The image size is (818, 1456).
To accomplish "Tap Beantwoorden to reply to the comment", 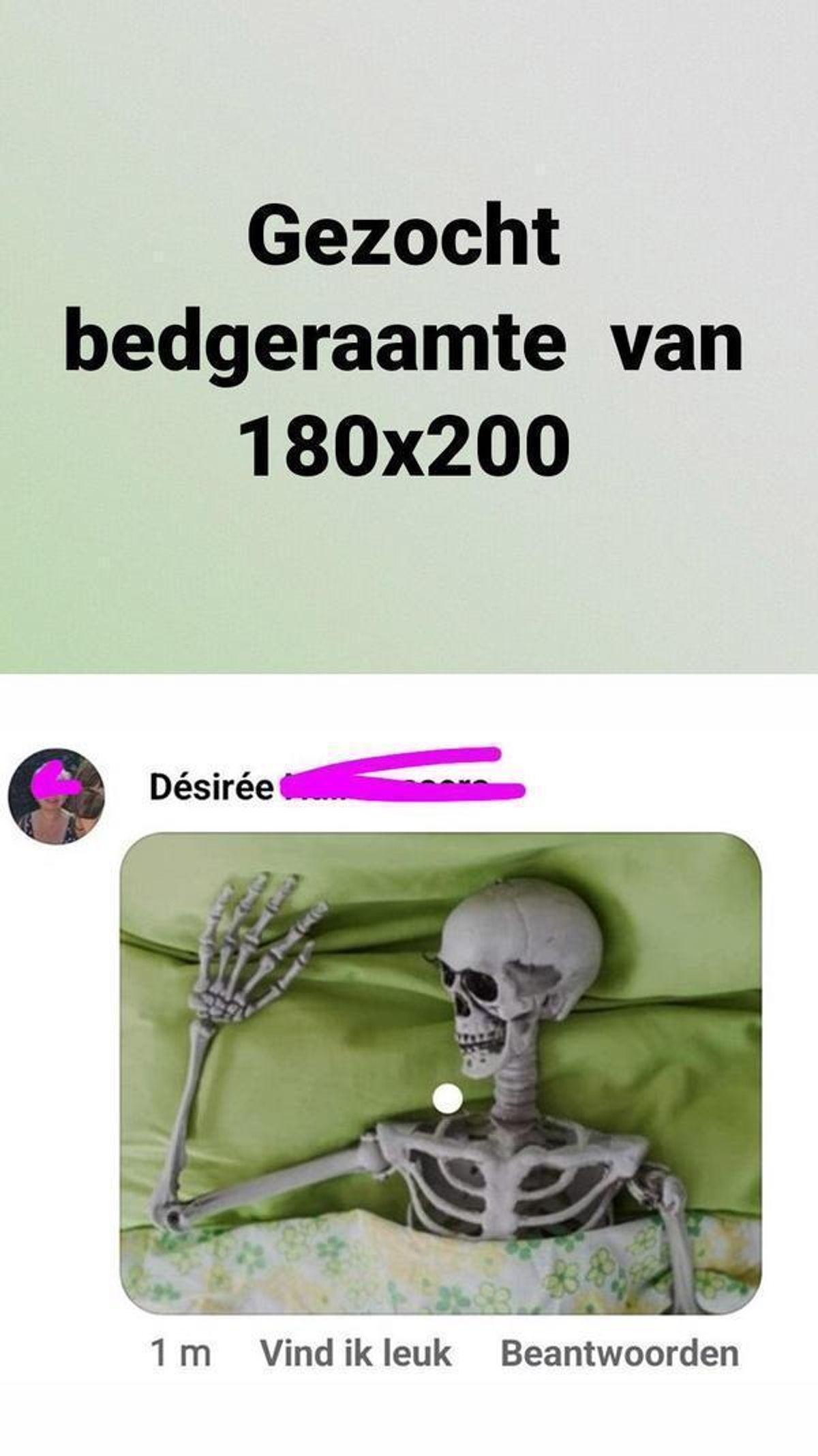I will [x=619, y=1352].
